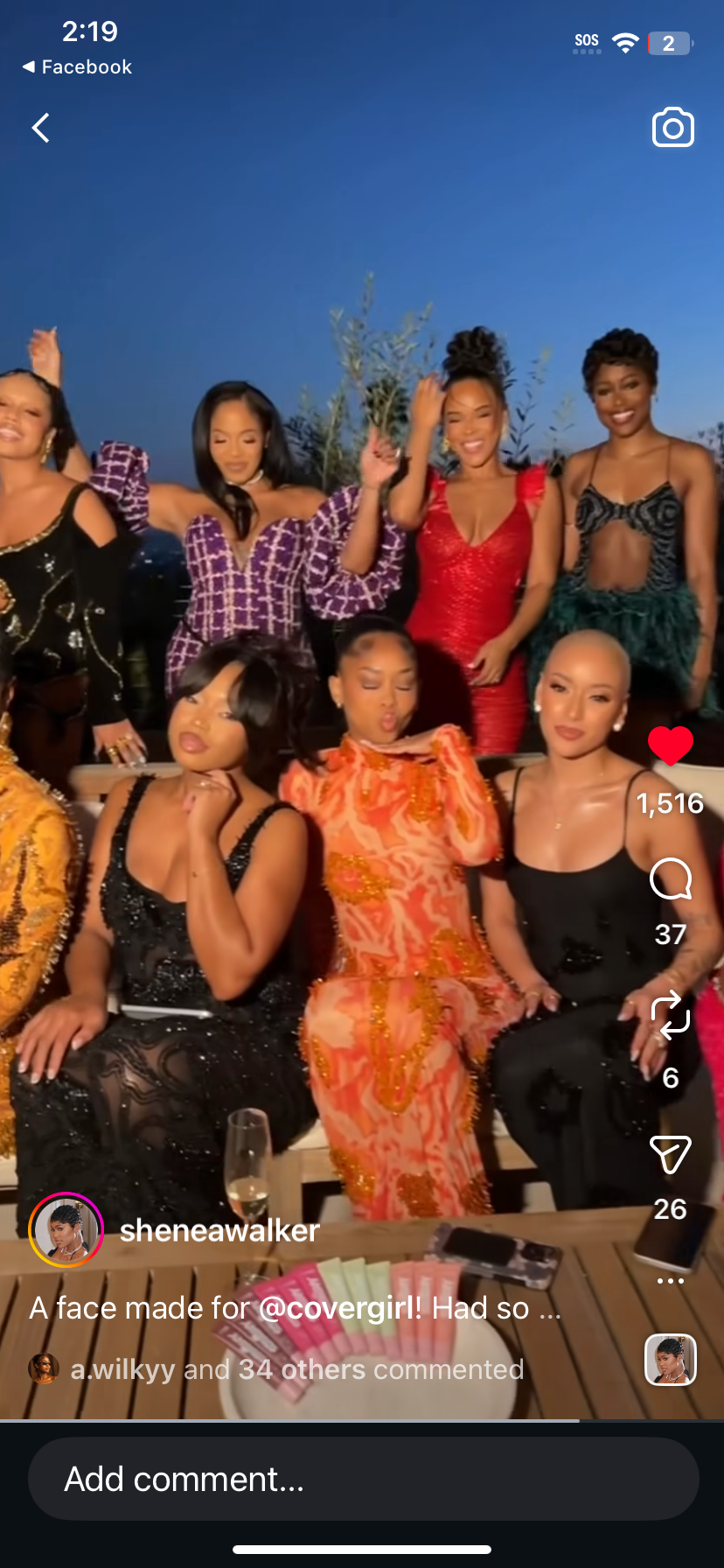Open the comments bubble icon
The image size is (724, 1568).
pos(671,879)
